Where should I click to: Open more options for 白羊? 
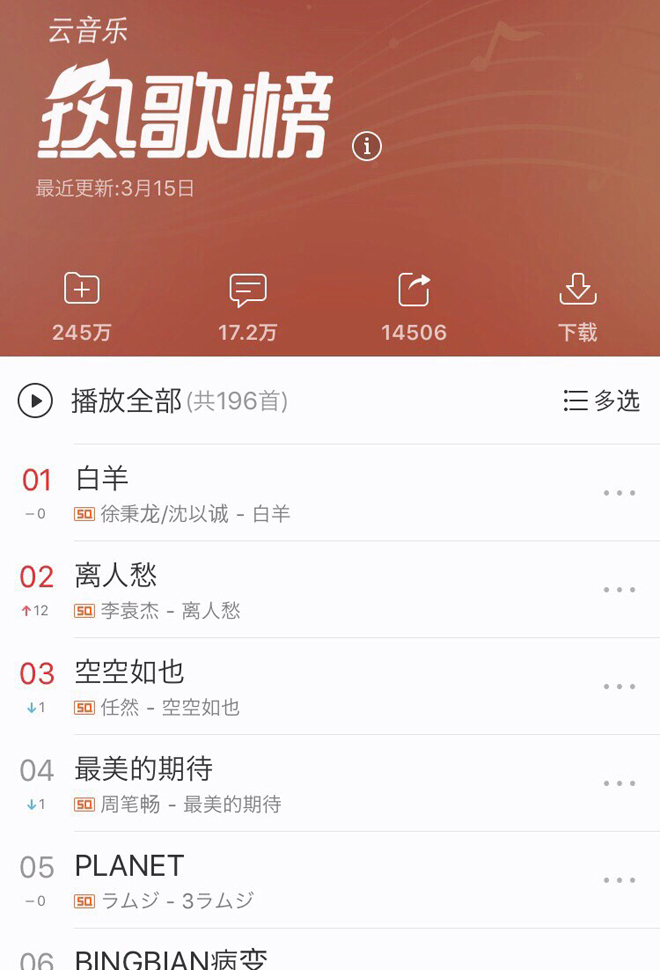click(619, 493)
